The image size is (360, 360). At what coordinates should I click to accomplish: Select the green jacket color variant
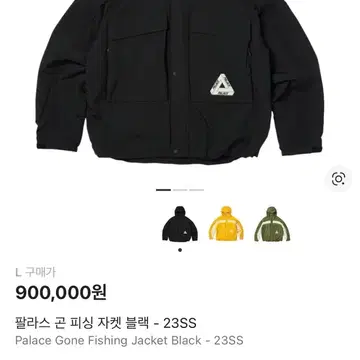tap(272, 224)
